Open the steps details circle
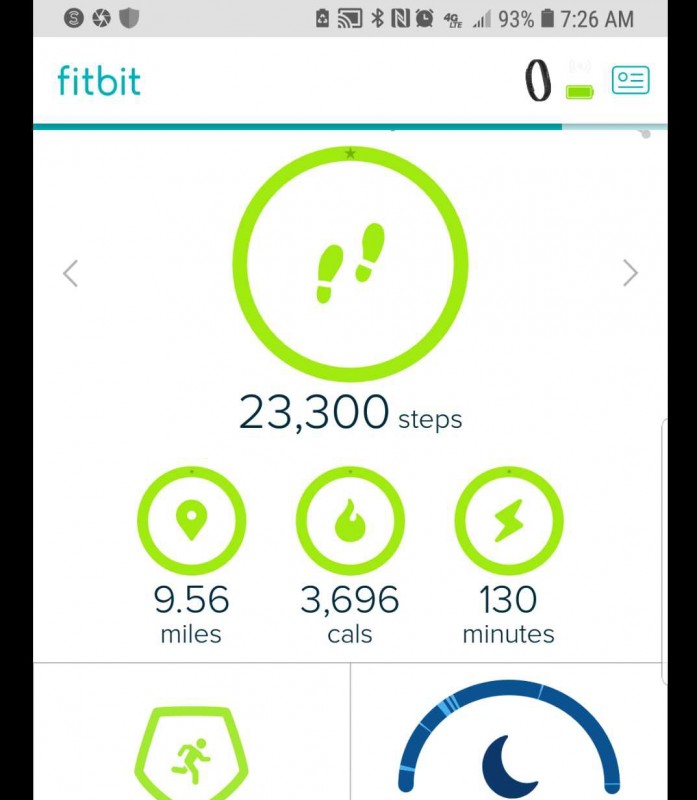Viewport: 697px width, 800px height. click(x=350, y=264)
